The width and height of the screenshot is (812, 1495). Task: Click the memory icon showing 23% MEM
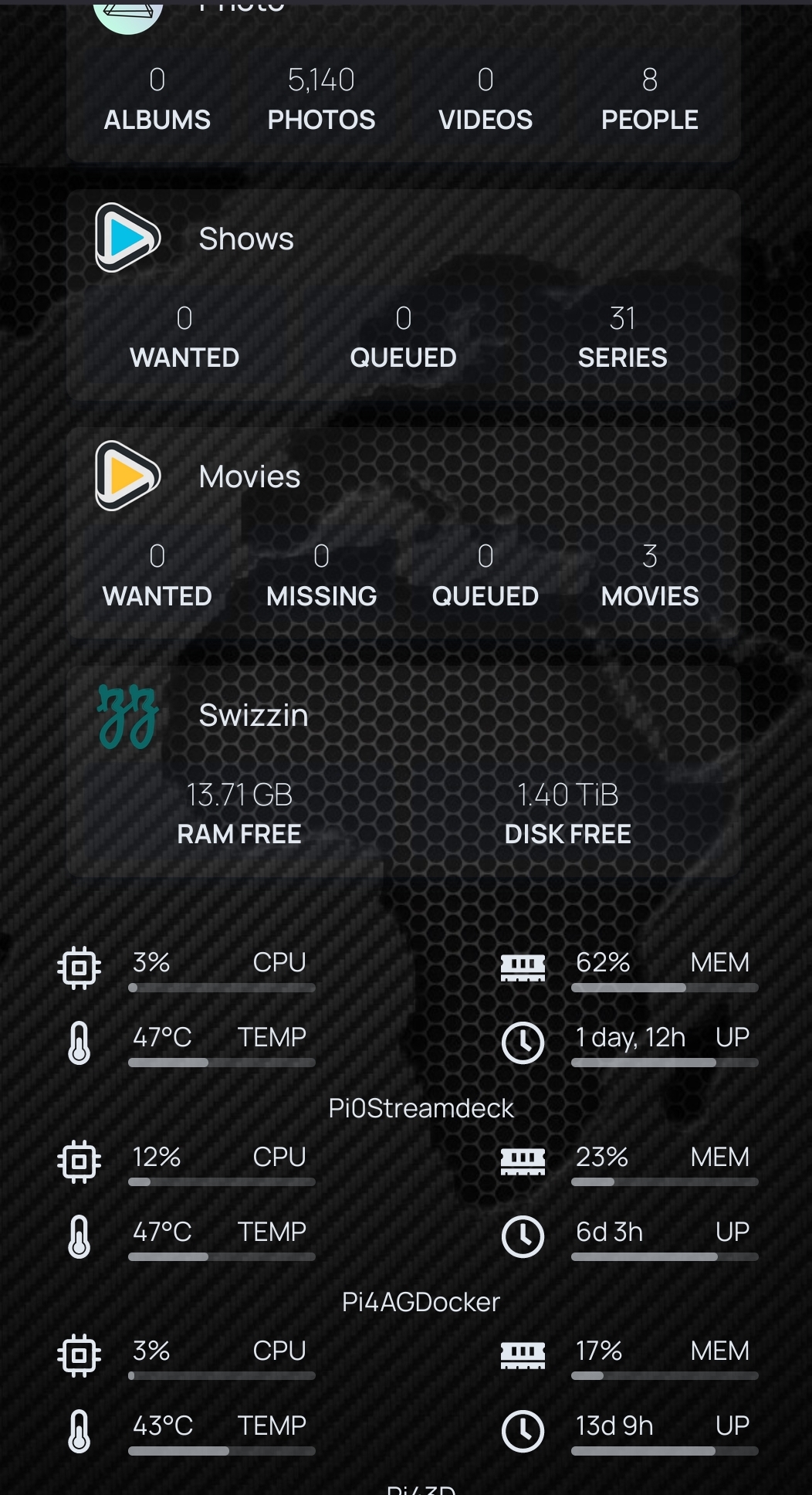click(523, 1161)
